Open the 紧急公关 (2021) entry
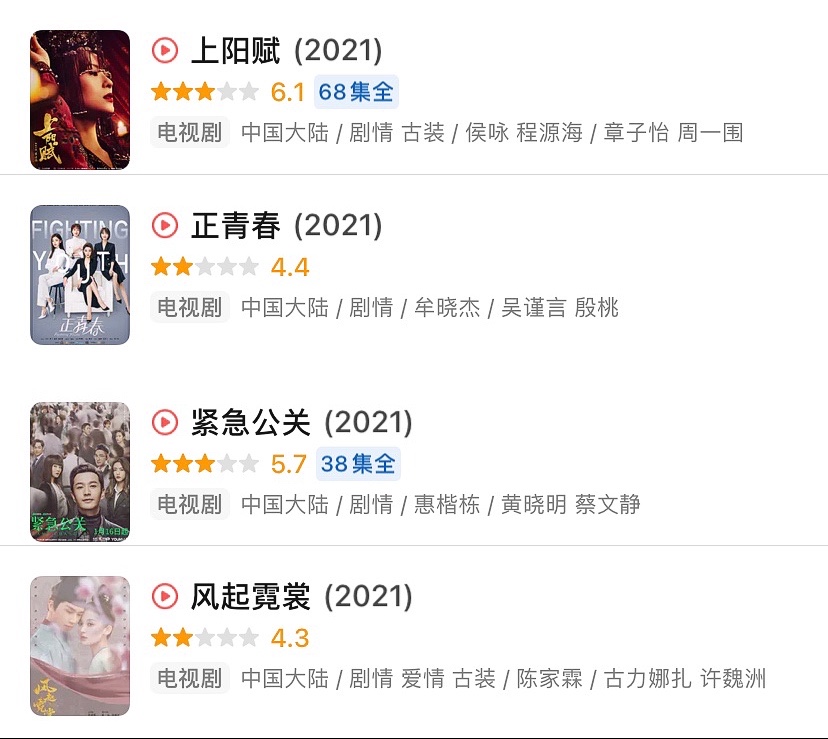The width and height of the screenshot is (828, 739). pos(301,422)
